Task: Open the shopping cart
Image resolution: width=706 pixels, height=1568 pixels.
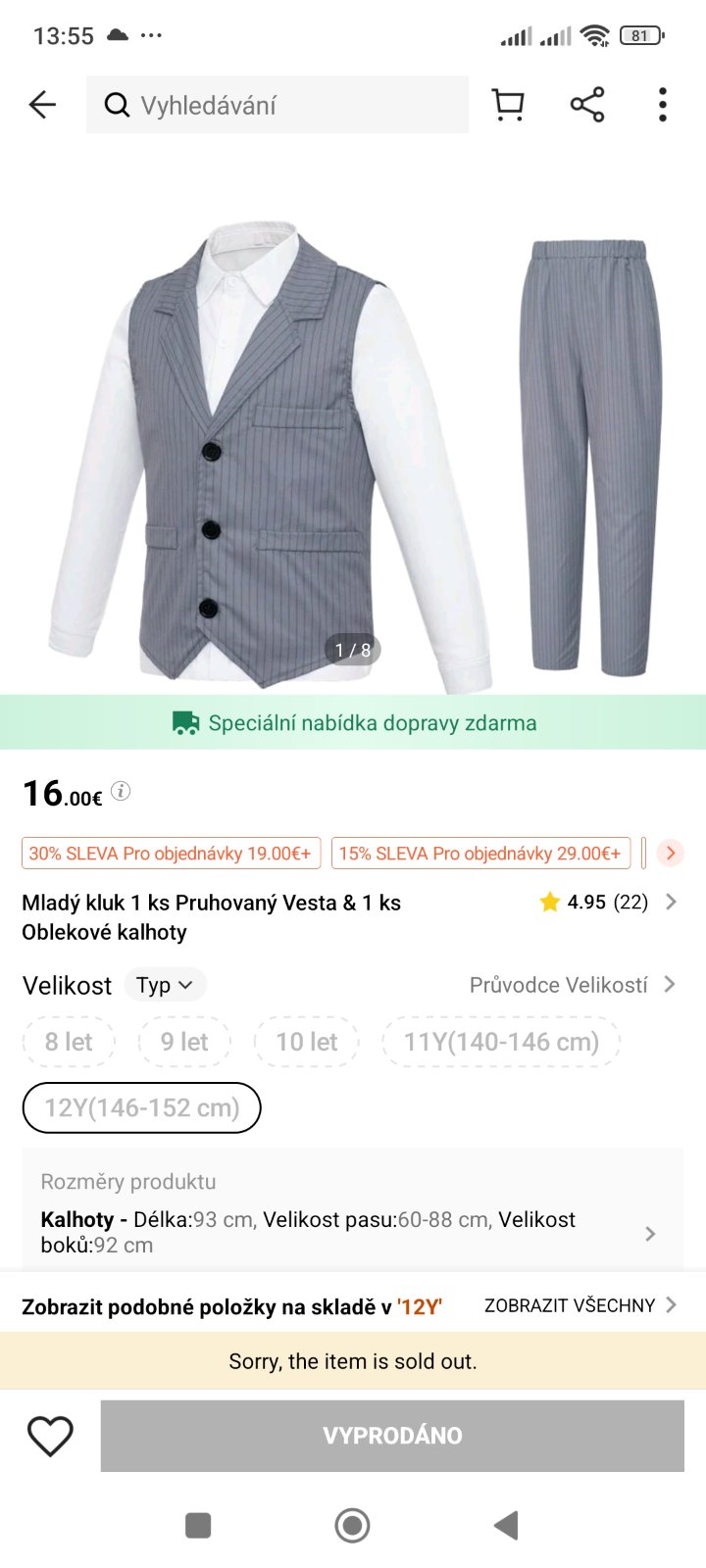Action: [508, 105]
